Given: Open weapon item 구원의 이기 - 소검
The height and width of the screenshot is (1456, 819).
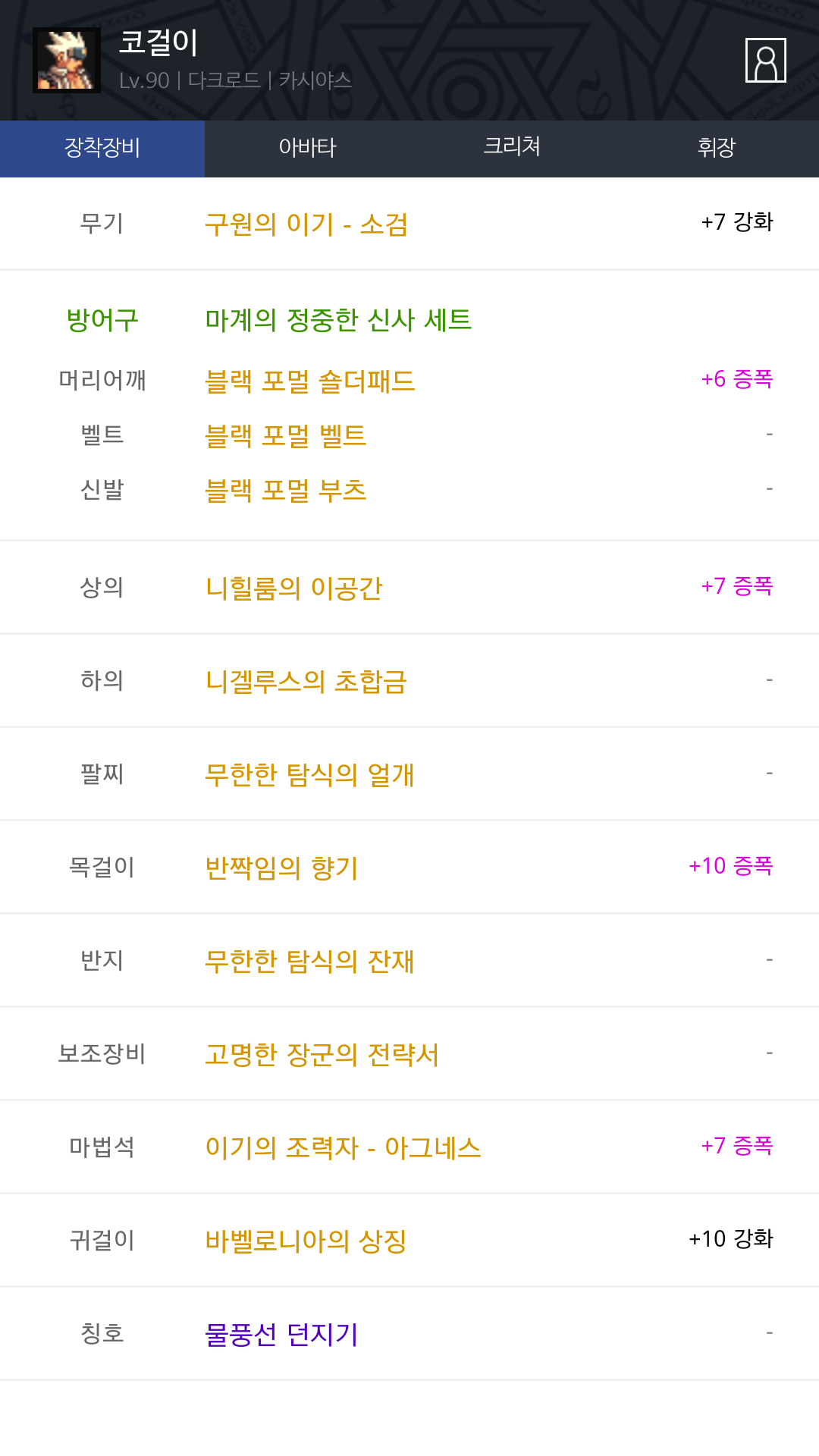Looking at the screenshot, I should tap(306, 224).
